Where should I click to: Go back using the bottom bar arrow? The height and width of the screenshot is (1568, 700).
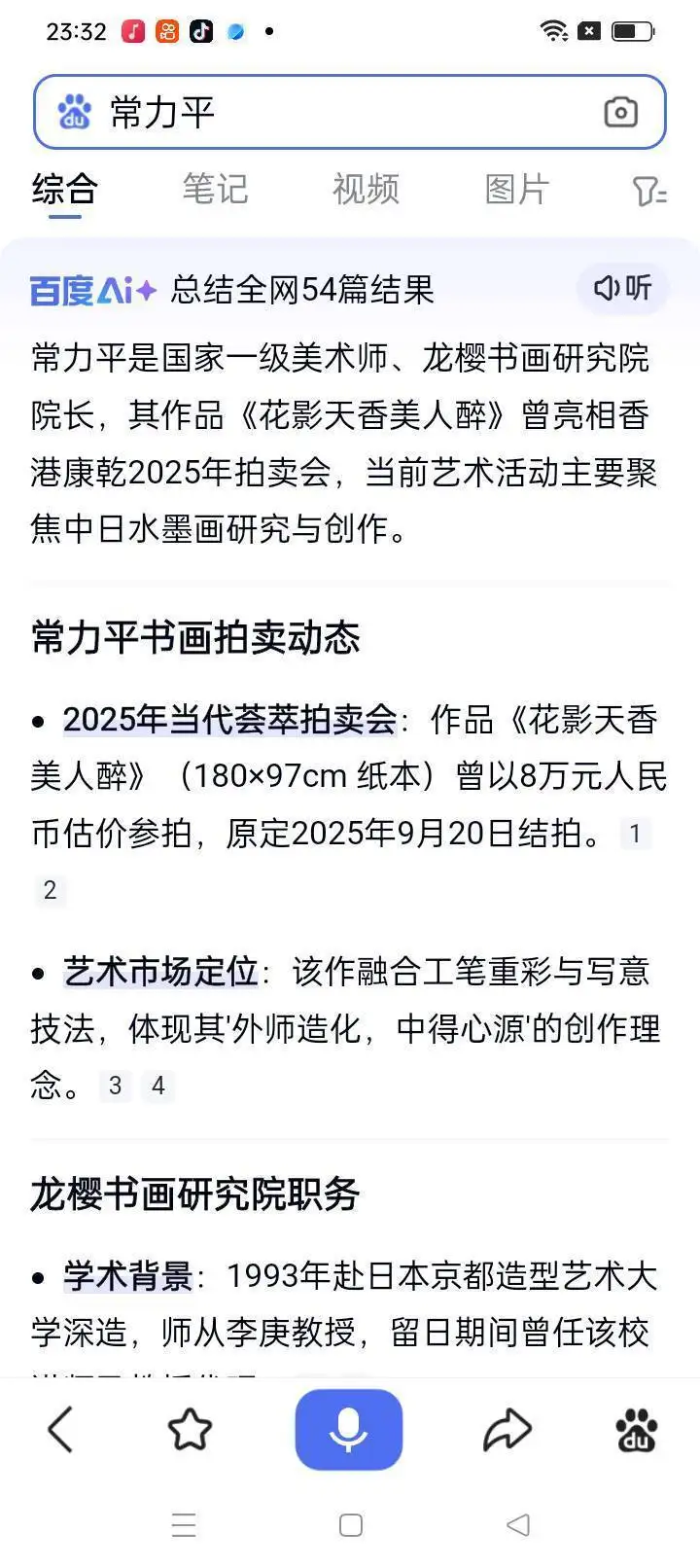60,1430
